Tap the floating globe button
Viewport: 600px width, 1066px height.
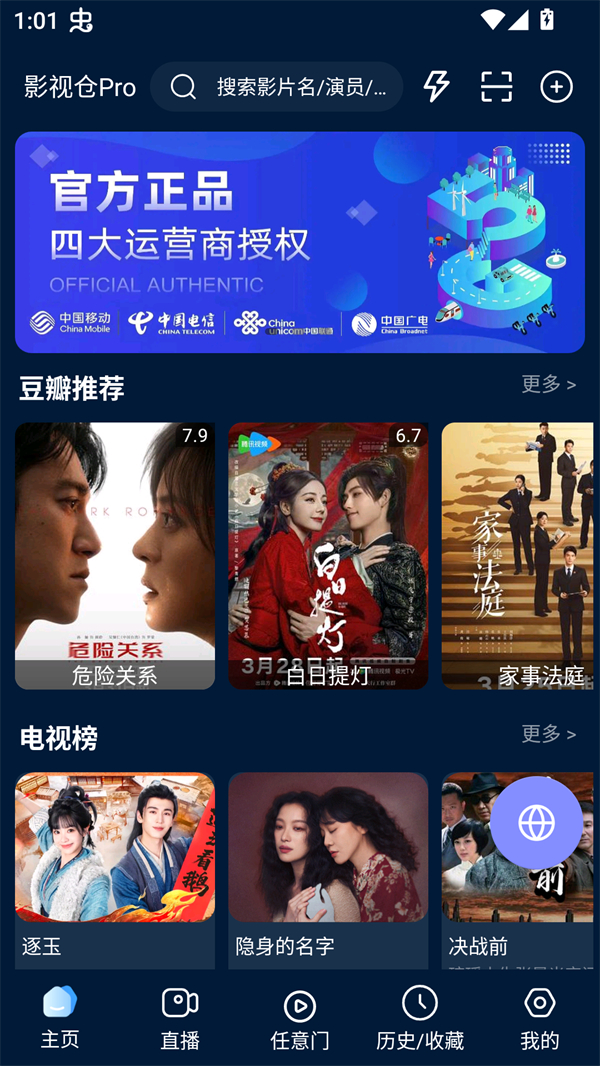tap(536, 823)
